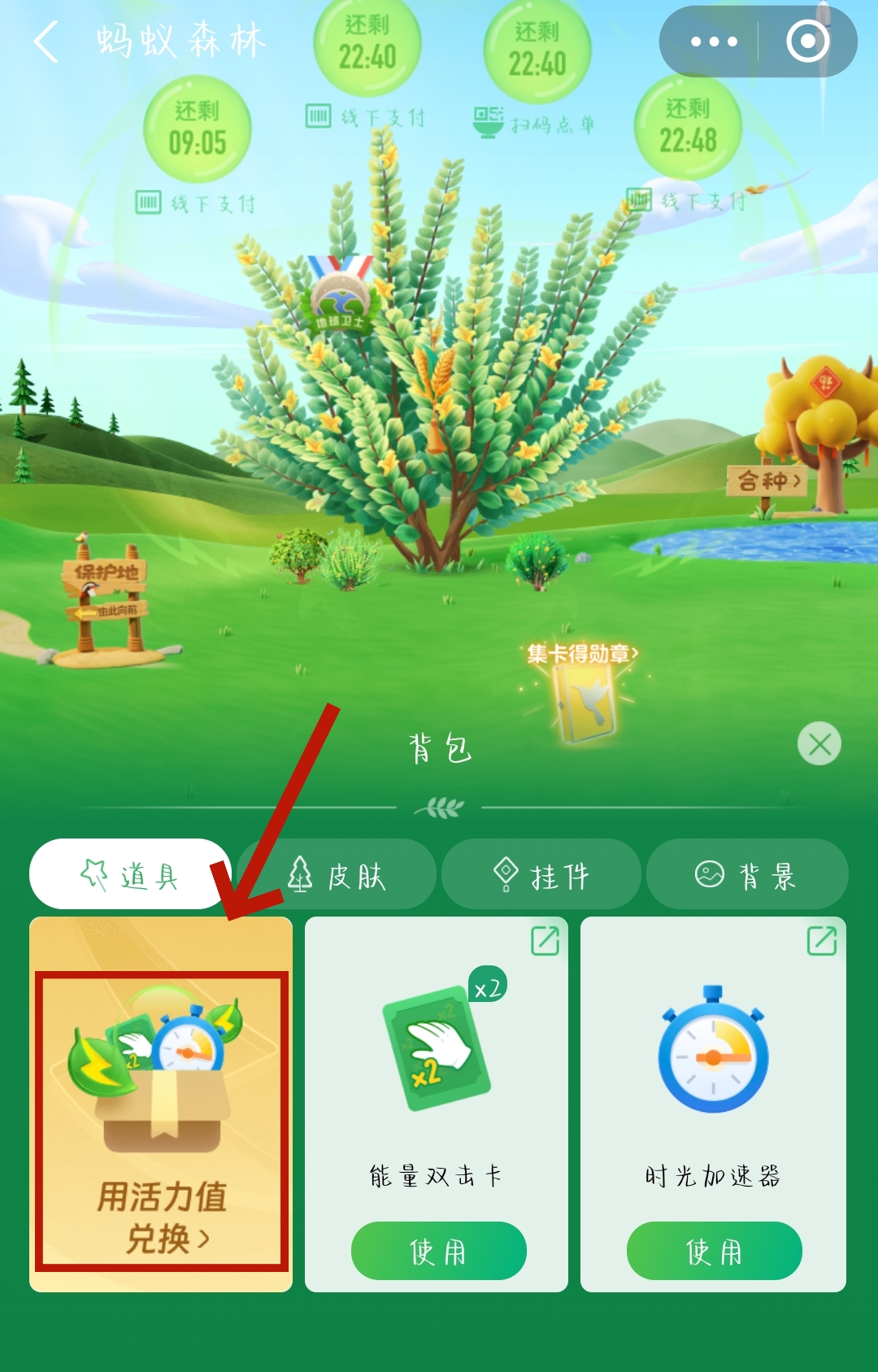Use the 时光加速器 item
The width and height of the screenshot is (878, 1372).
point(714,1251)
